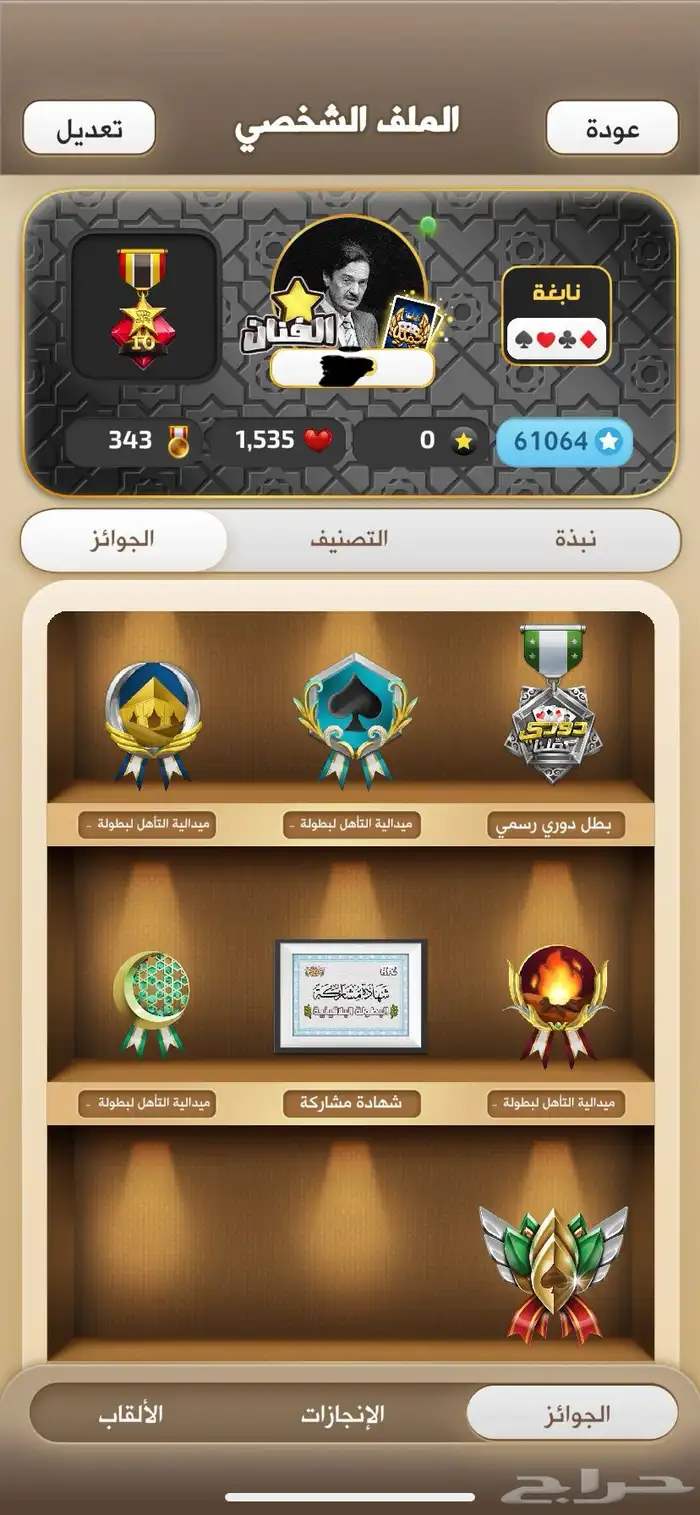Open the الإنجازات bottom tab
This screenshot has height=1515, width=700.
coord(343,1414)
